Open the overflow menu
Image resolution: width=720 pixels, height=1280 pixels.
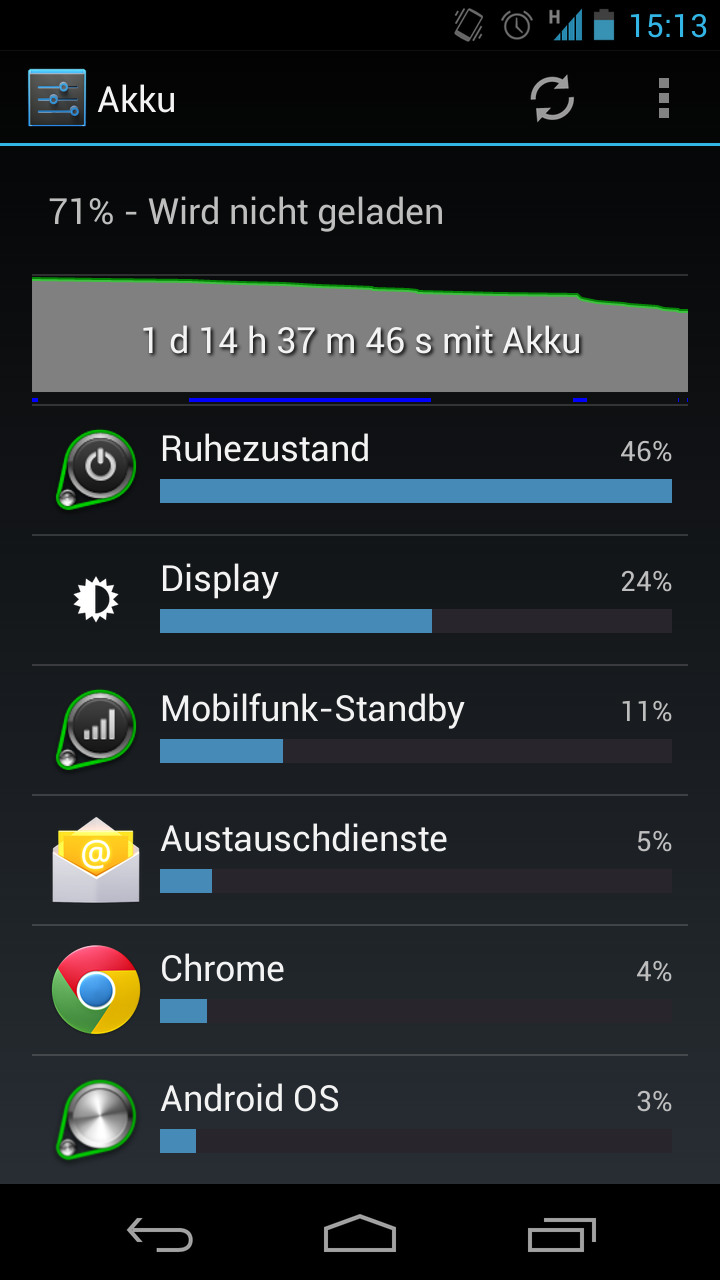coord(664,99)
